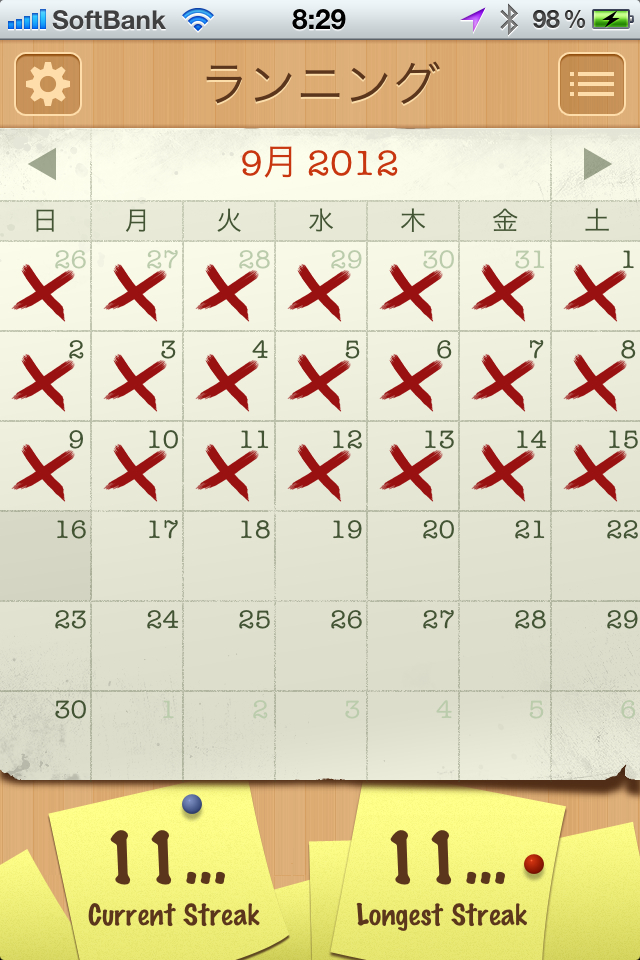This screenshot has height=960, width=640.
Task: Open the calendars list icon
Action: pos(591,84)
